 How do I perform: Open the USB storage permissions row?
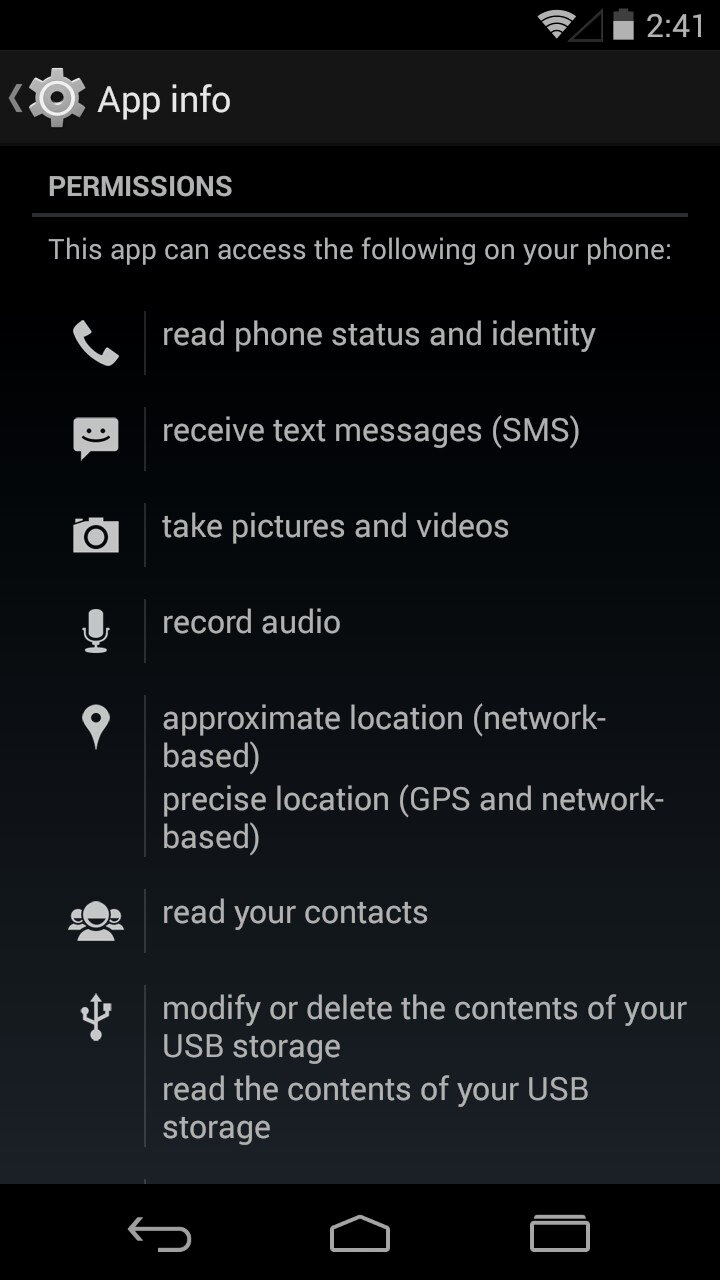tap(360, 1065)
